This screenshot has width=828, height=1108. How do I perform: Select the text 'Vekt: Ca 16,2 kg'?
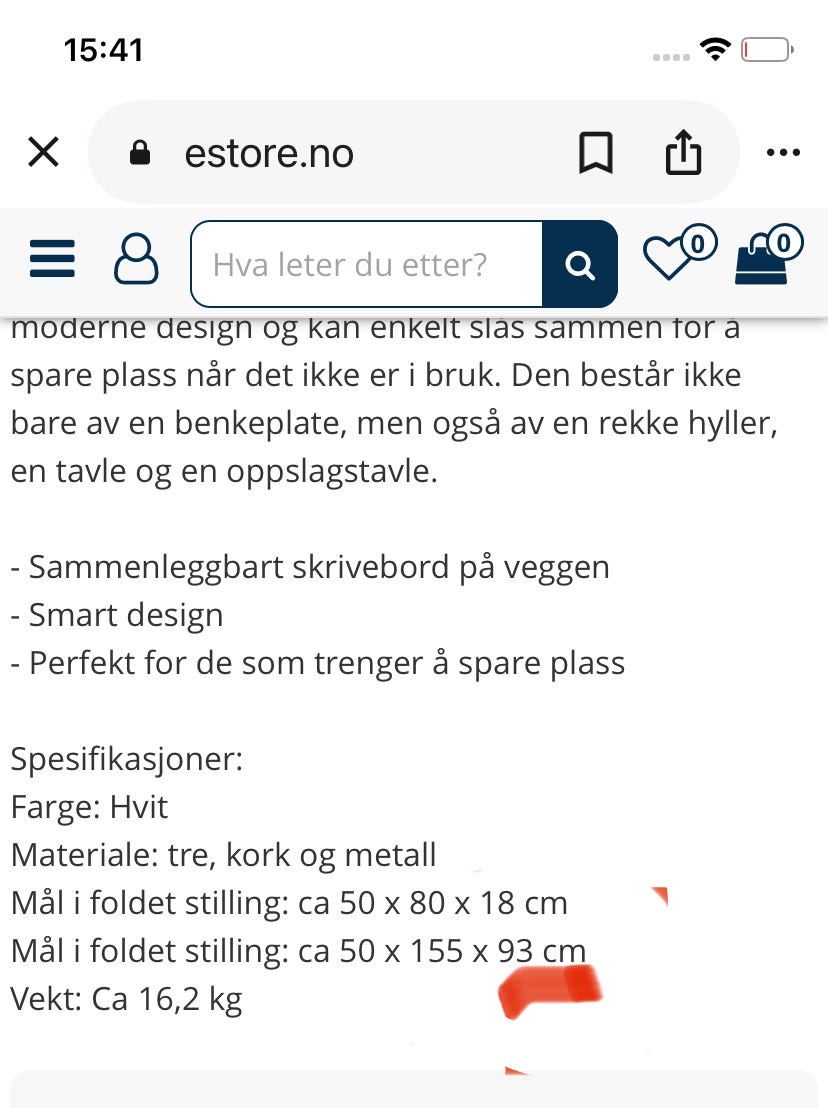click(x=125, y=998)
